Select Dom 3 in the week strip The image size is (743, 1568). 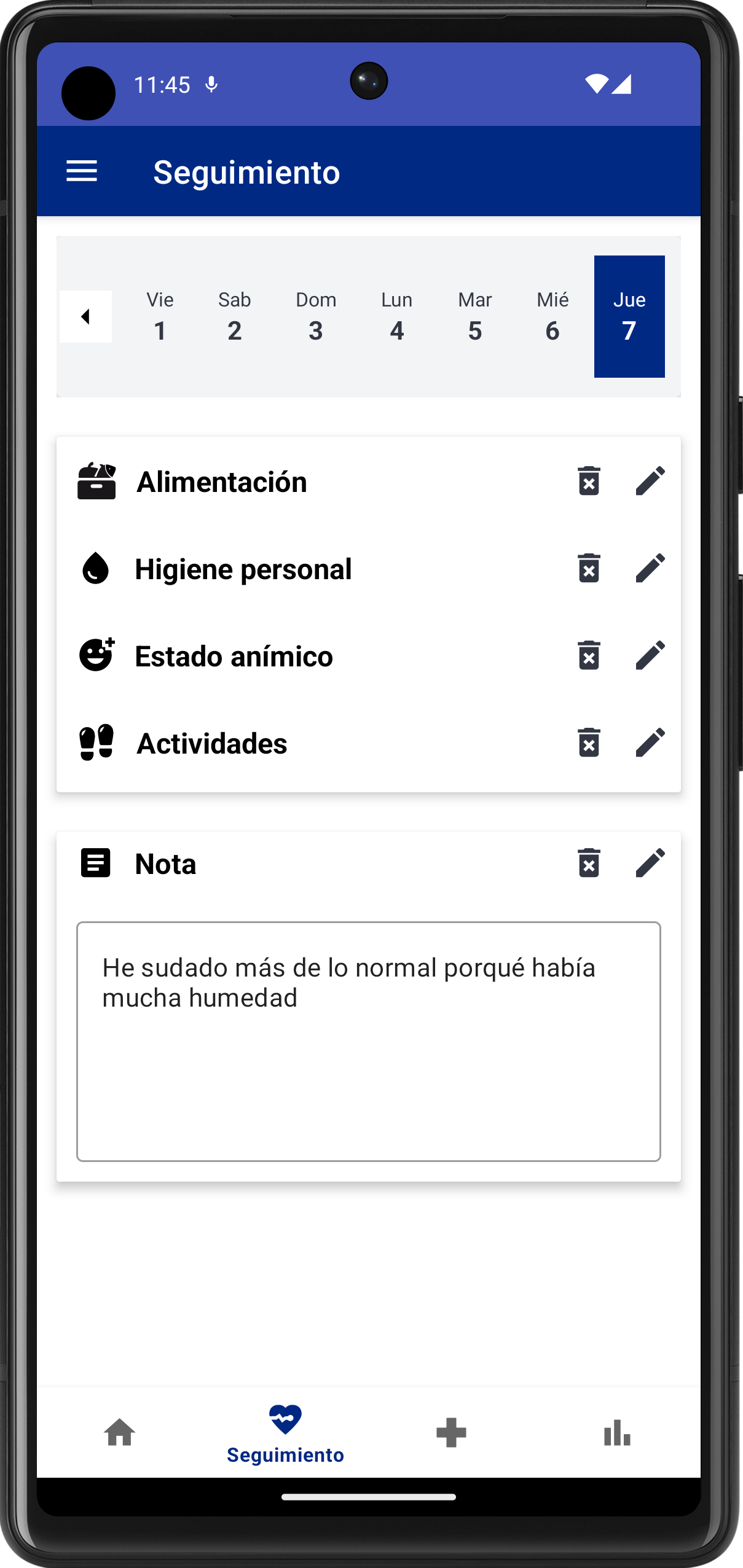click(316, 316)
